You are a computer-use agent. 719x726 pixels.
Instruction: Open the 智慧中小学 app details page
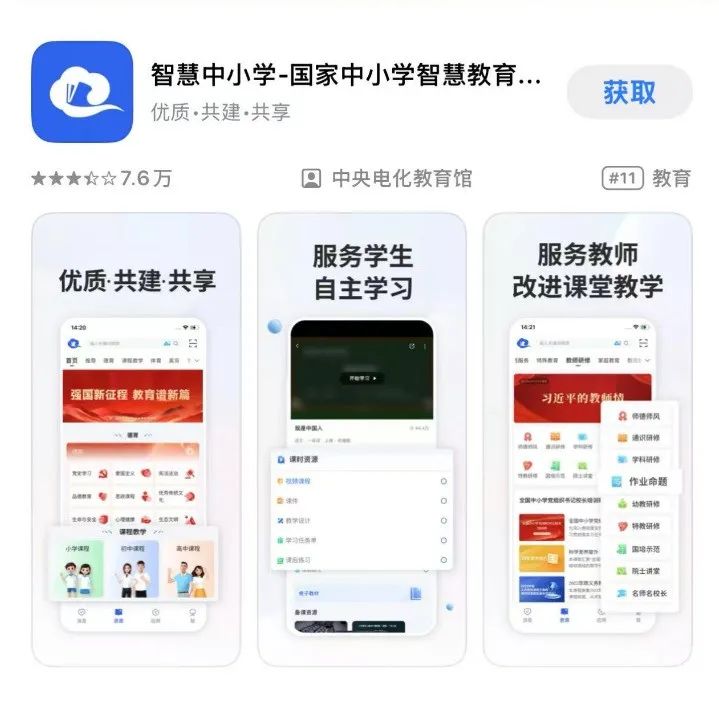click(345, 76)
